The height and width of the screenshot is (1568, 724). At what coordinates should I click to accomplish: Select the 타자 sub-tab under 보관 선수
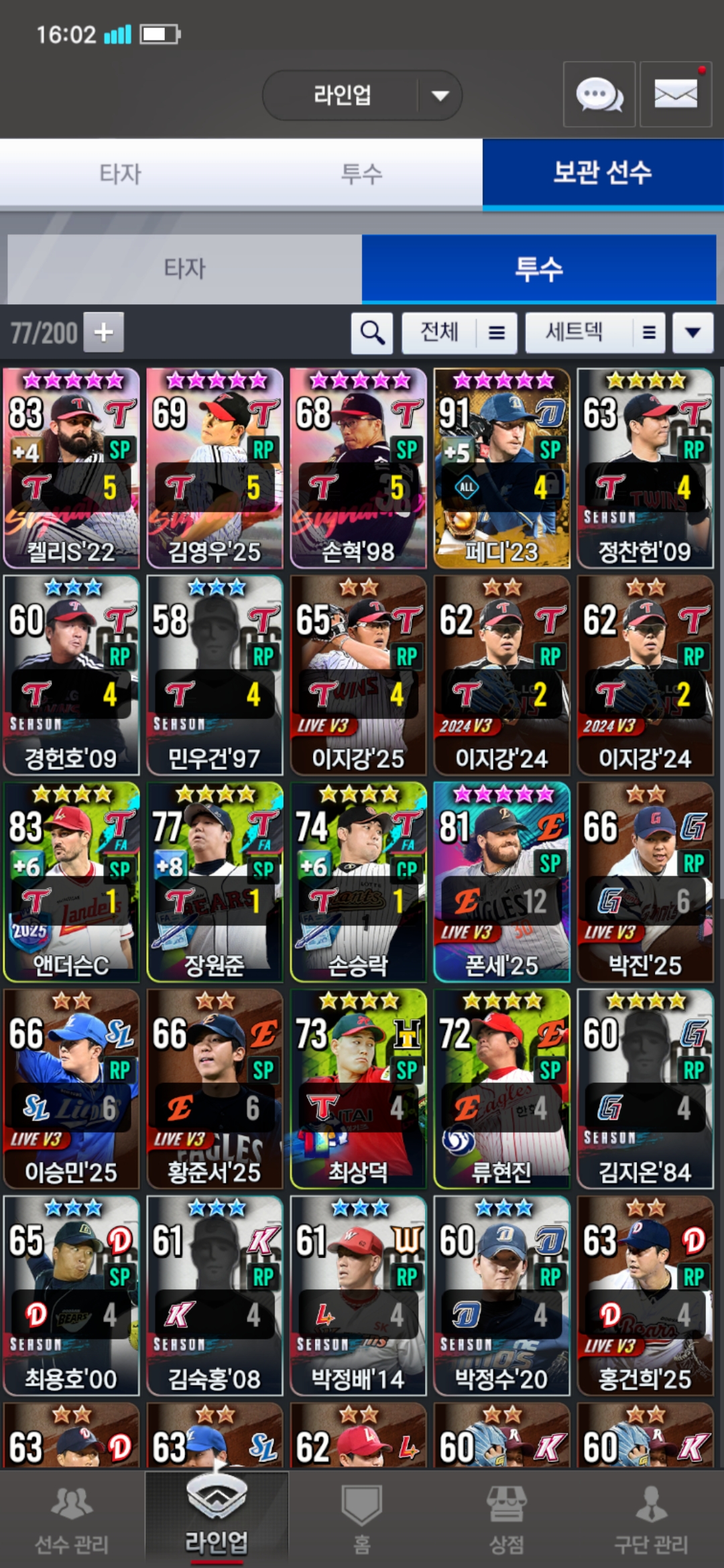pyautogui.click(x=184, y=269)
